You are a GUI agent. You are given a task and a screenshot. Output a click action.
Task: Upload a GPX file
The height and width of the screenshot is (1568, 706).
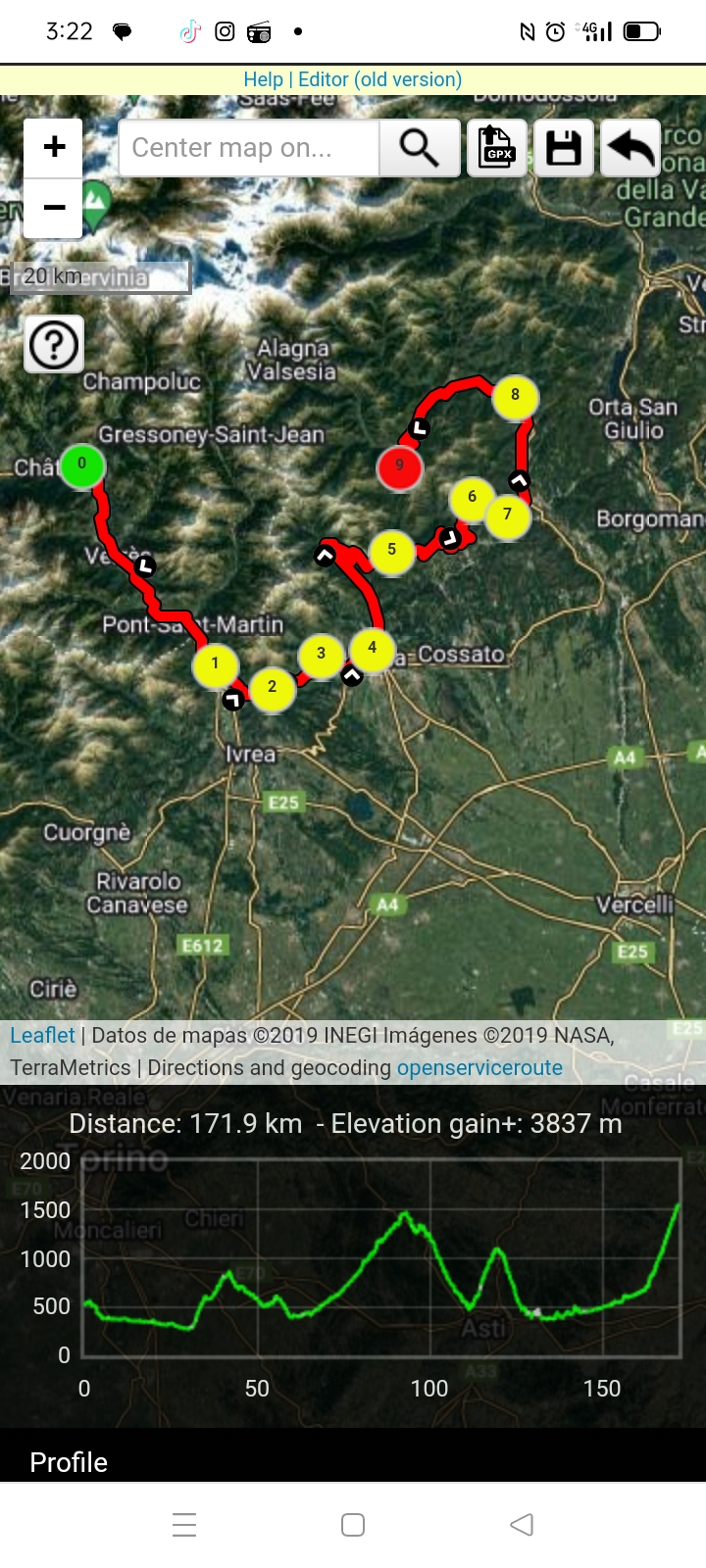point(497,148)
